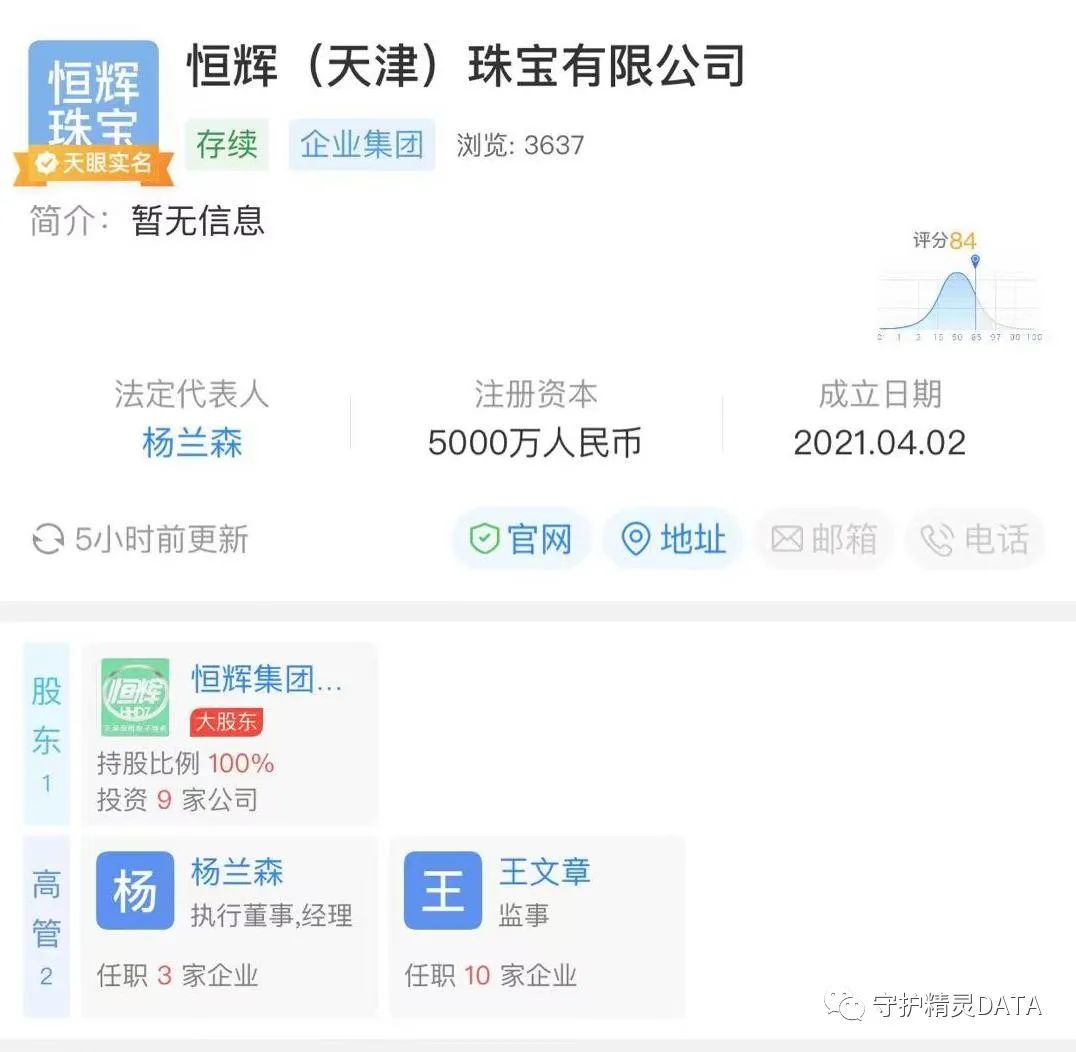The height and width of the screenshot is (1052, 1076).
Task: Open shareholder card 恒辉集团
Action: 229,733
